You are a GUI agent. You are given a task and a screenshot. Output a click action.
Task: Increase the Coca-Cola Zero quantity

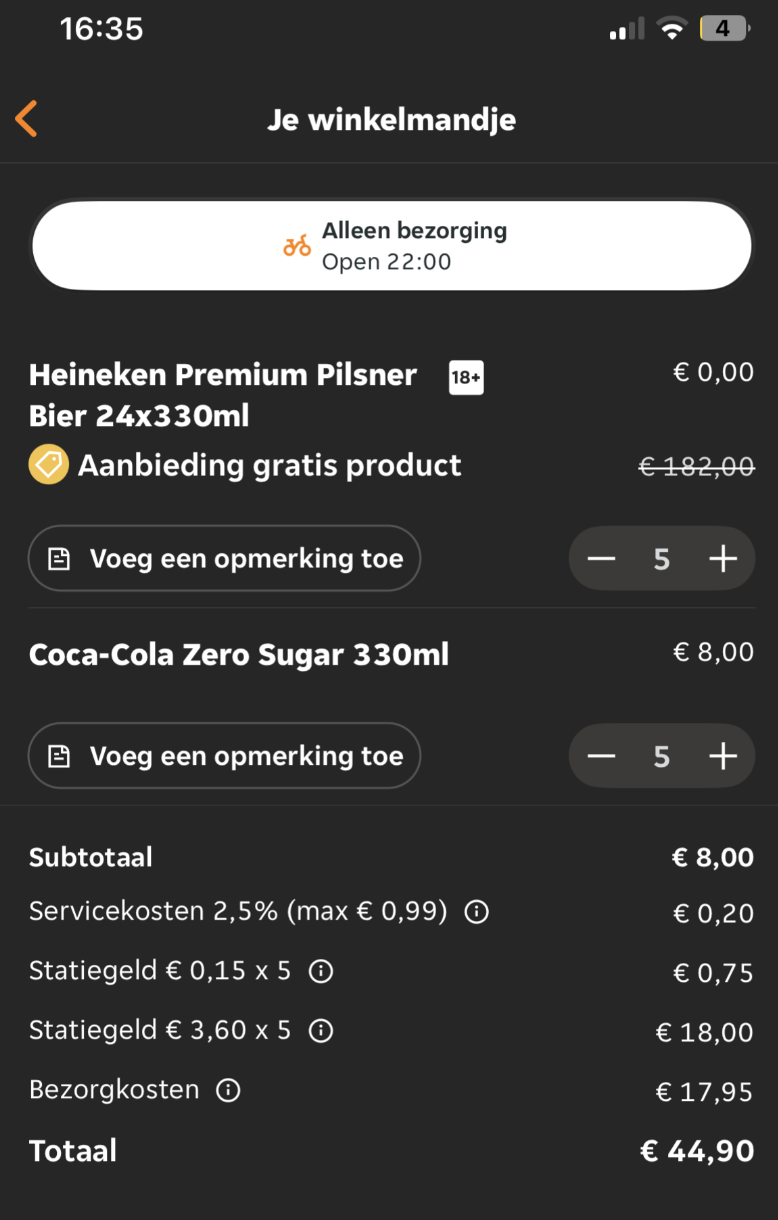tap(722, 755)
